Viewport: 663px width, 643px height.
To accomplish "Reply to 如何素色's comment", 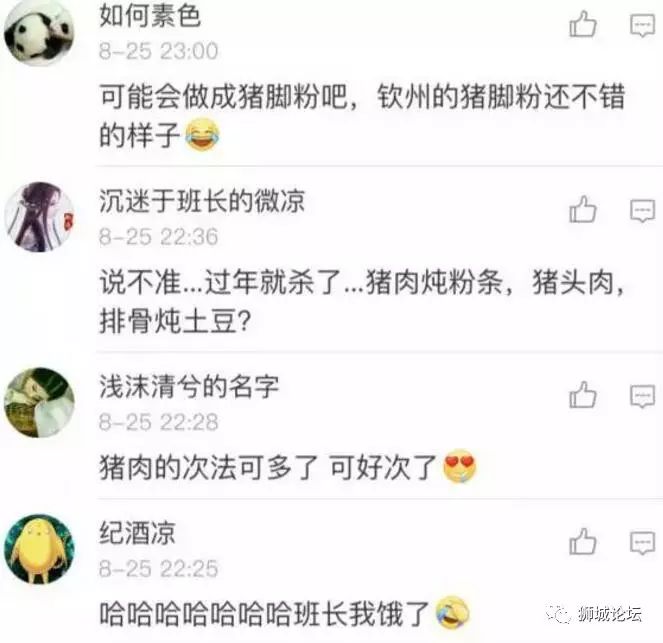I will (642, 25).
